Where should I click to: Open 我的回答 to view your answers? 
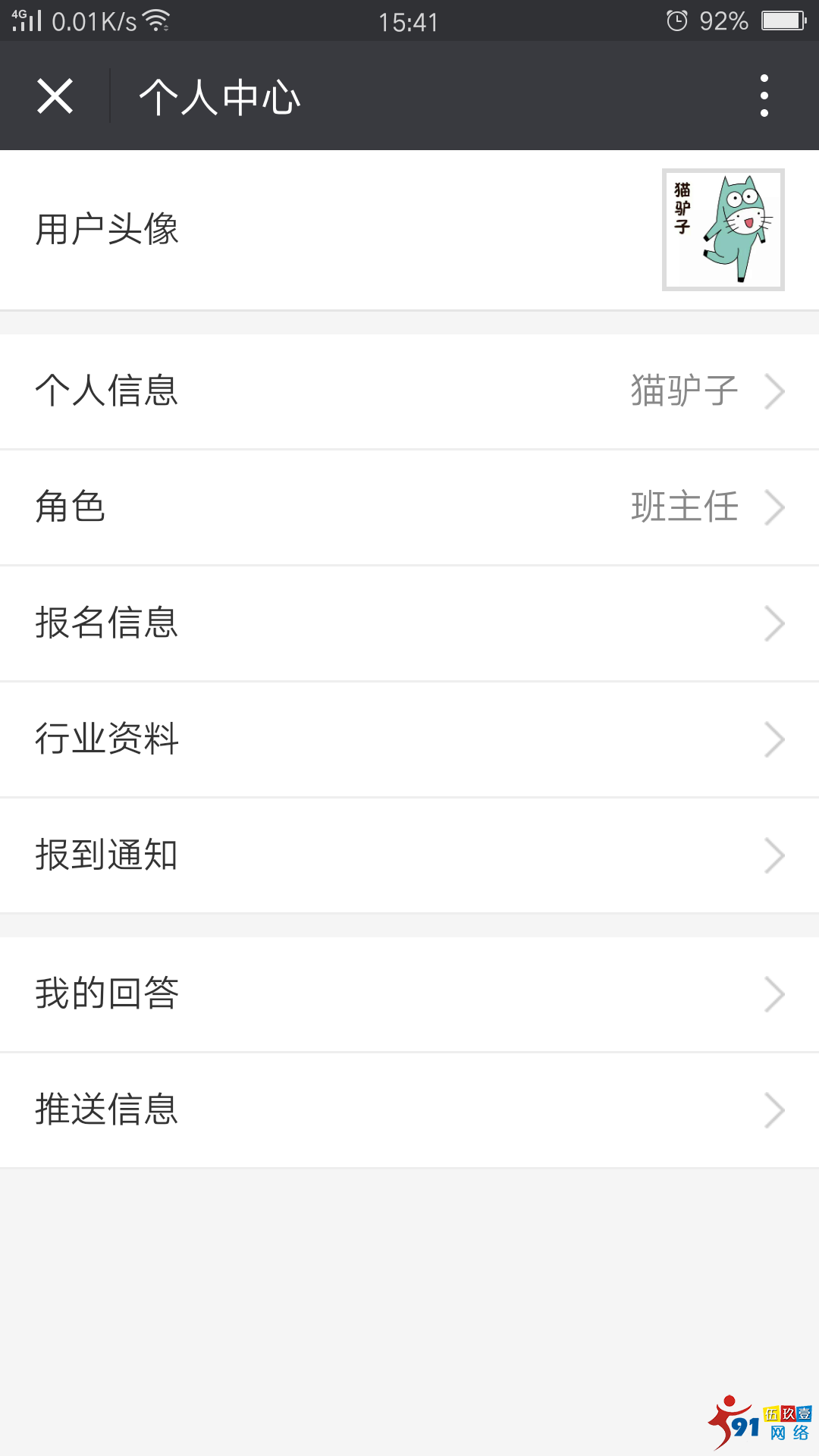point(108,994)
